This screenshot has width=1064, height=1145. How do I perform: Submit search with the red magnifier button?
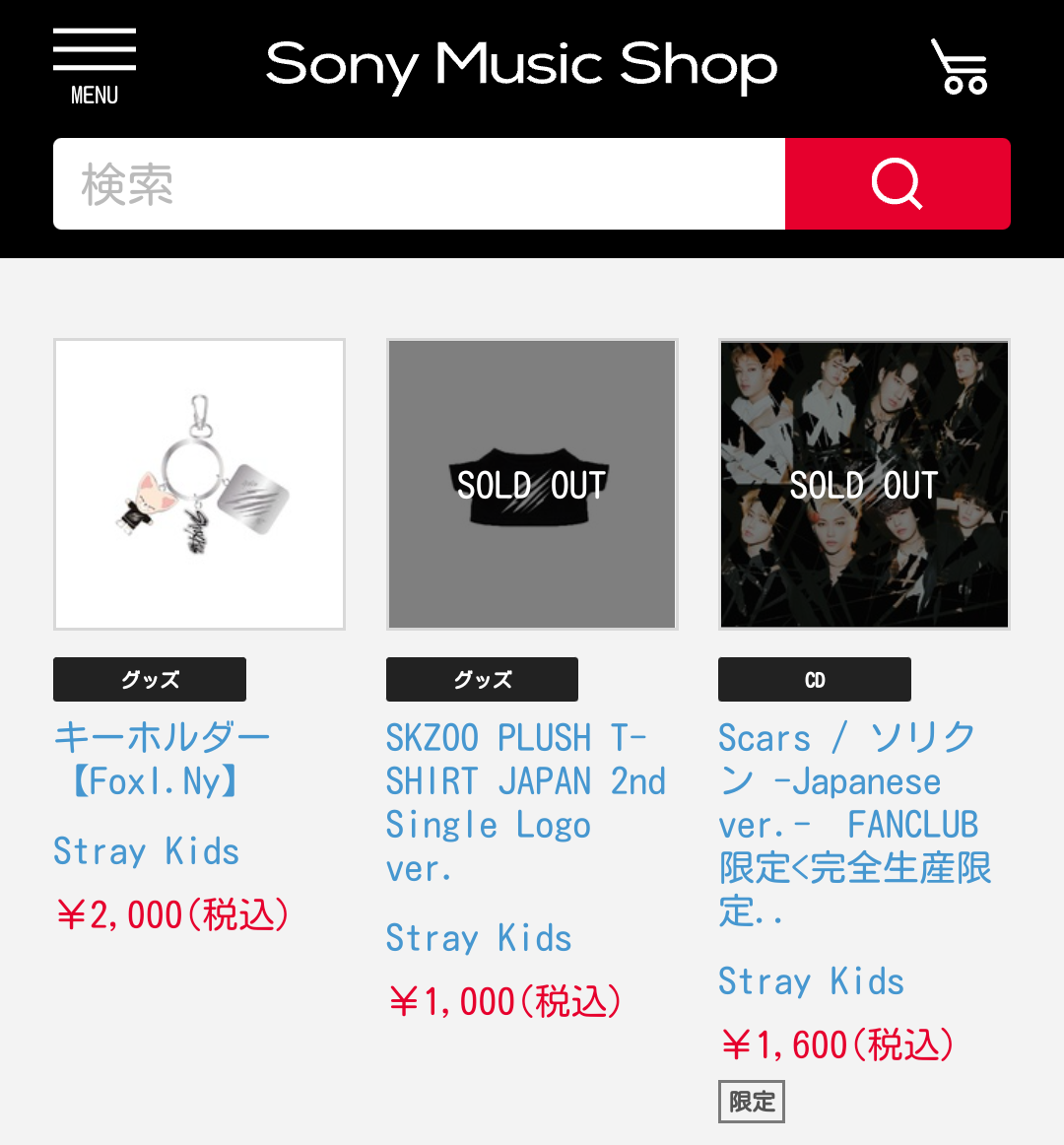[898, 184]
